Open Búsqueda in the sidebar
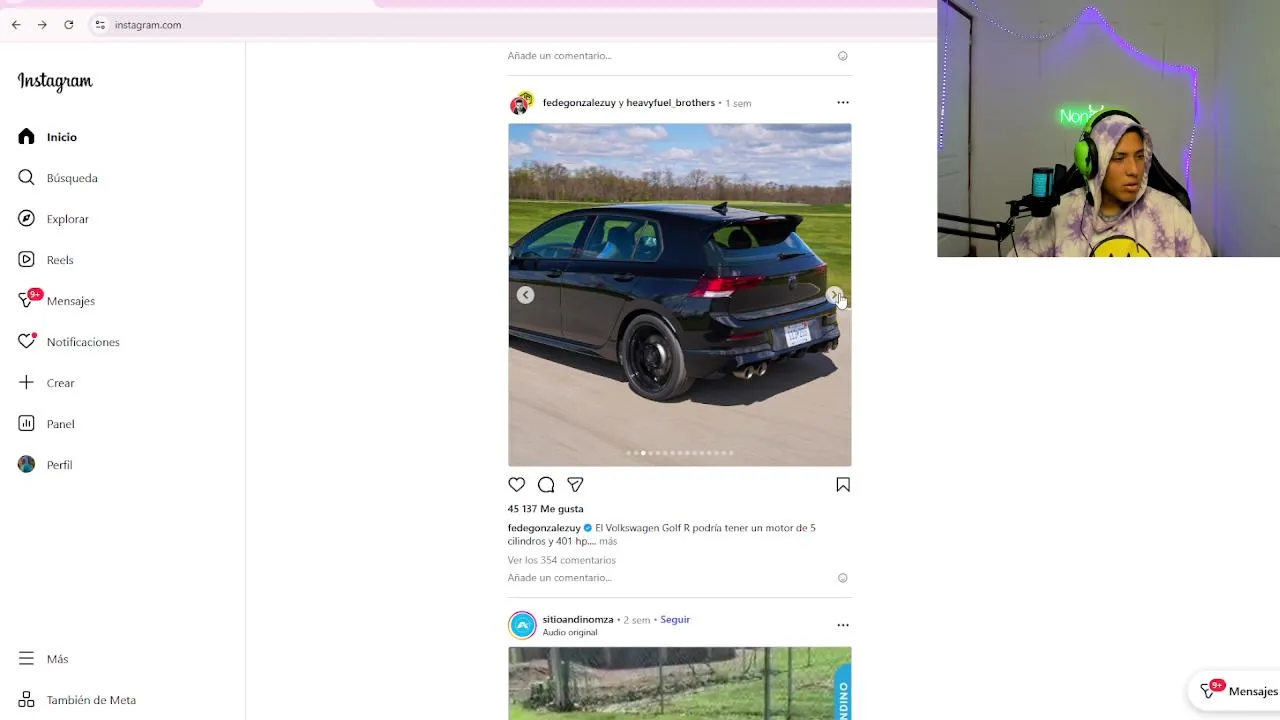Screen dimensions: 1280x720 pyautogui.click(x=71, y=178)
